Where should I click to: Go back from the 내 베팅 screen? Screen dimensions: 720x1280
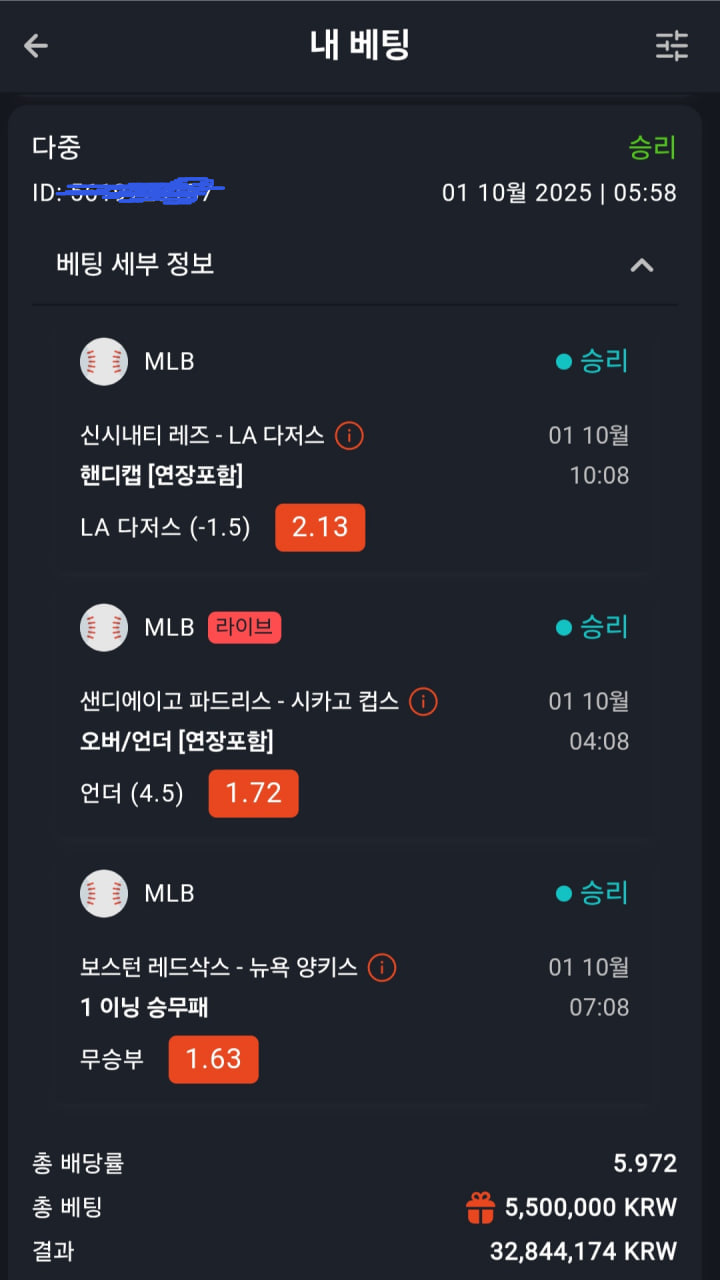(x=36, y=46)
